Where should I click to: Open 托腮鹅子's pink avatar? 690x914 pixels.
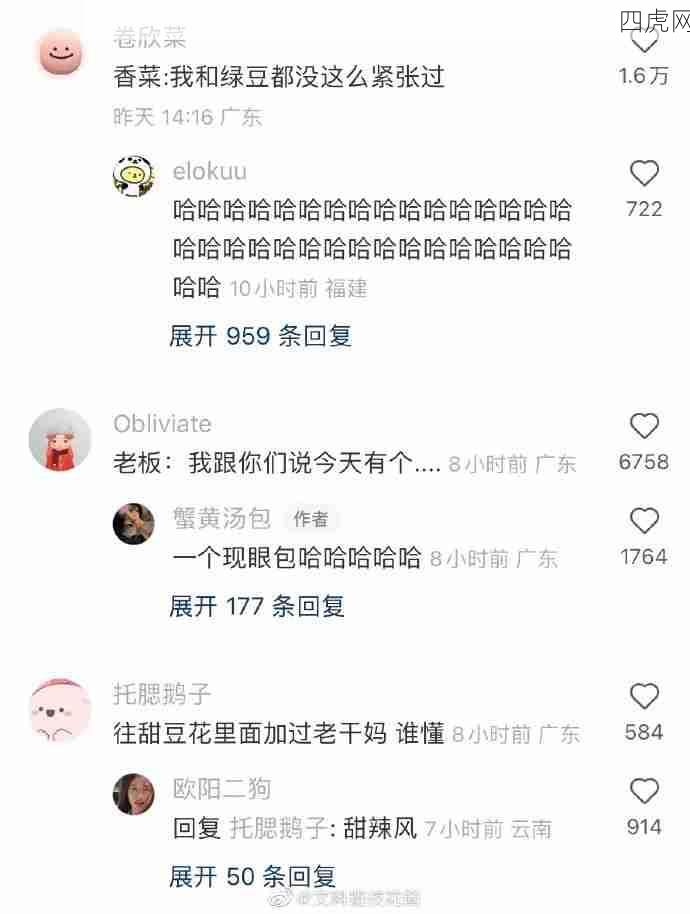tap(60, 710)
